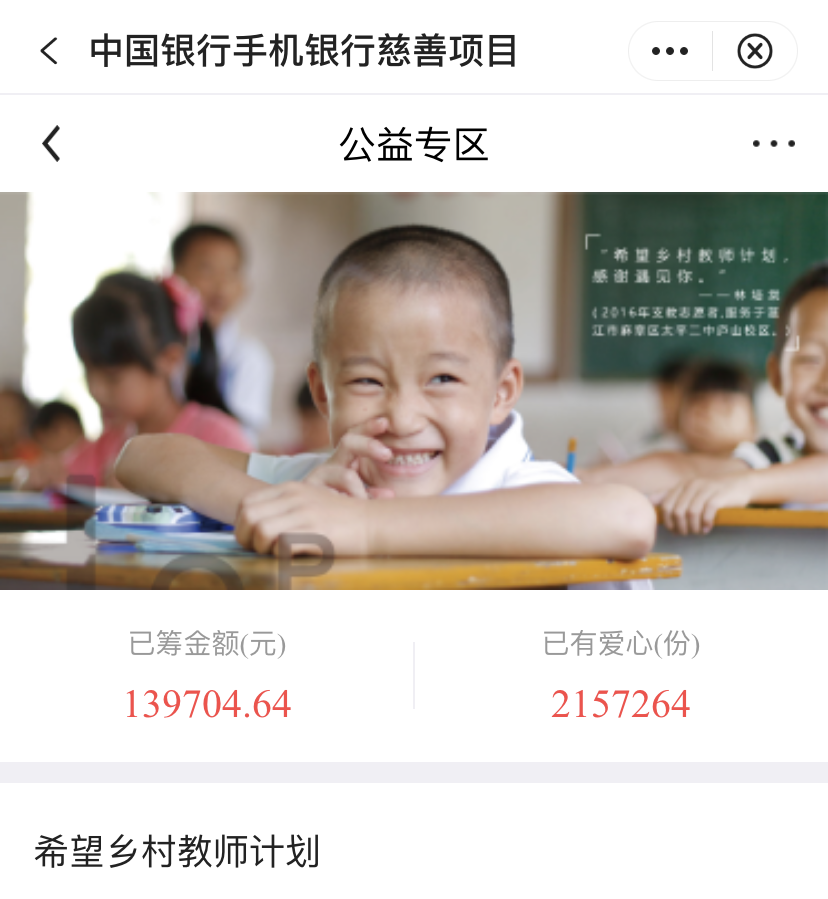Open the 公益专区 three-dot options
The width and height of the screenshot is (828, 899).
coord(773,145)
